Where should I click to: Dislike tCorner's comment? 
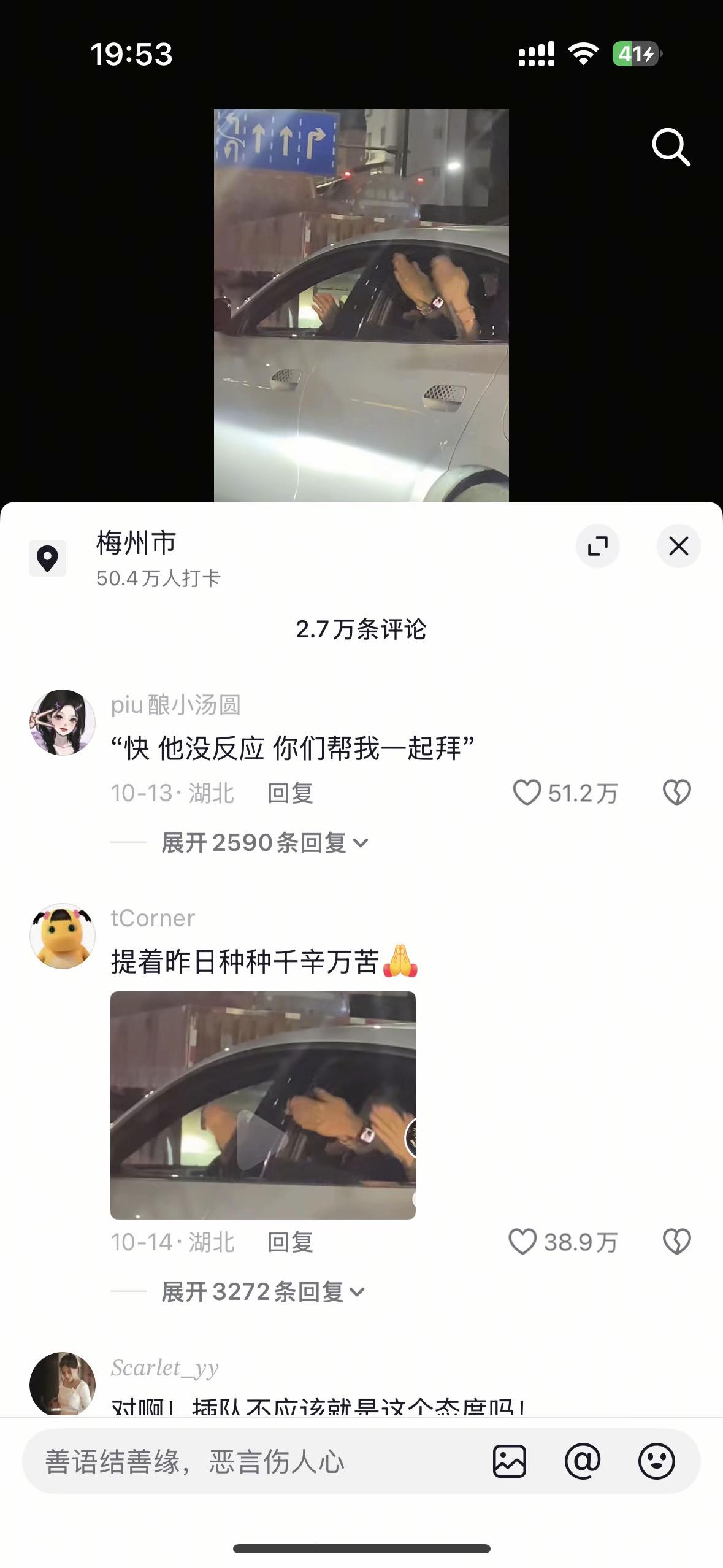675,1240
